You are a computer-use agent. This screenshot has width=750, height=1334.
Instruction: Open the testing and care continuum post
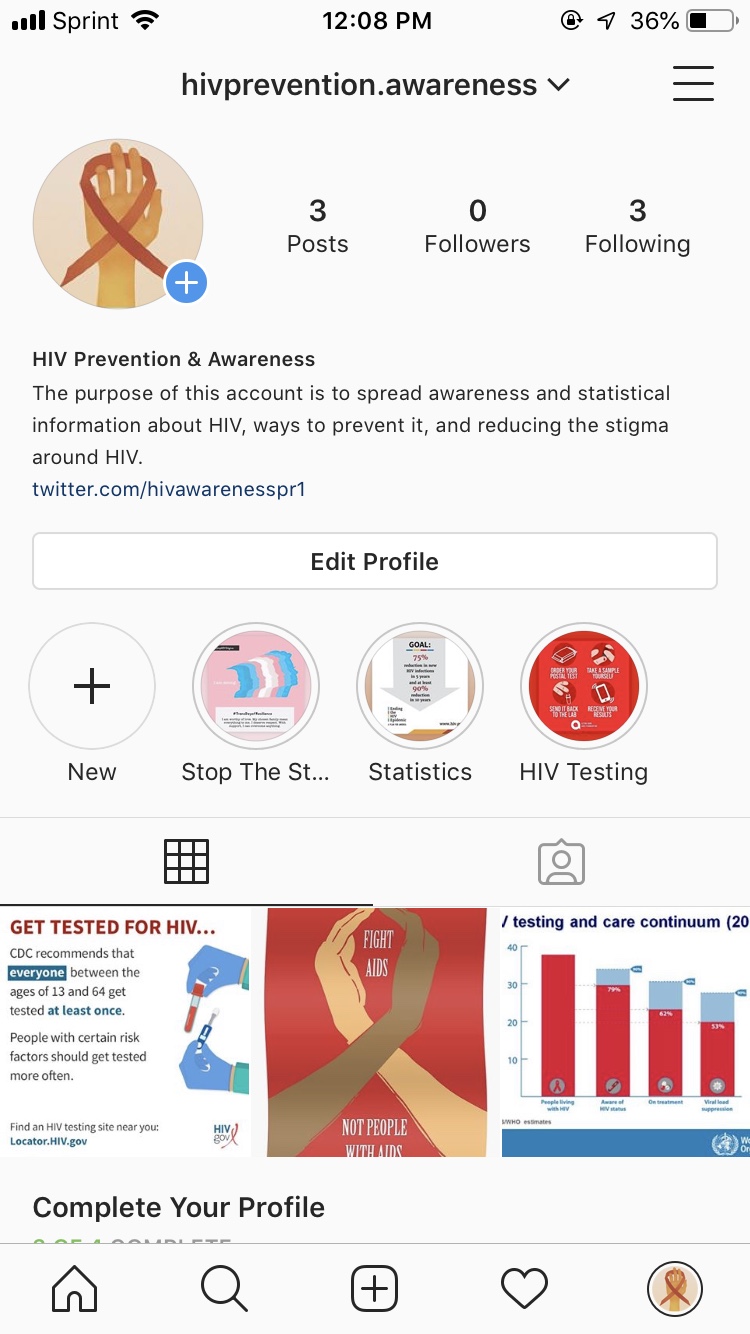(x=626, y=1032)
